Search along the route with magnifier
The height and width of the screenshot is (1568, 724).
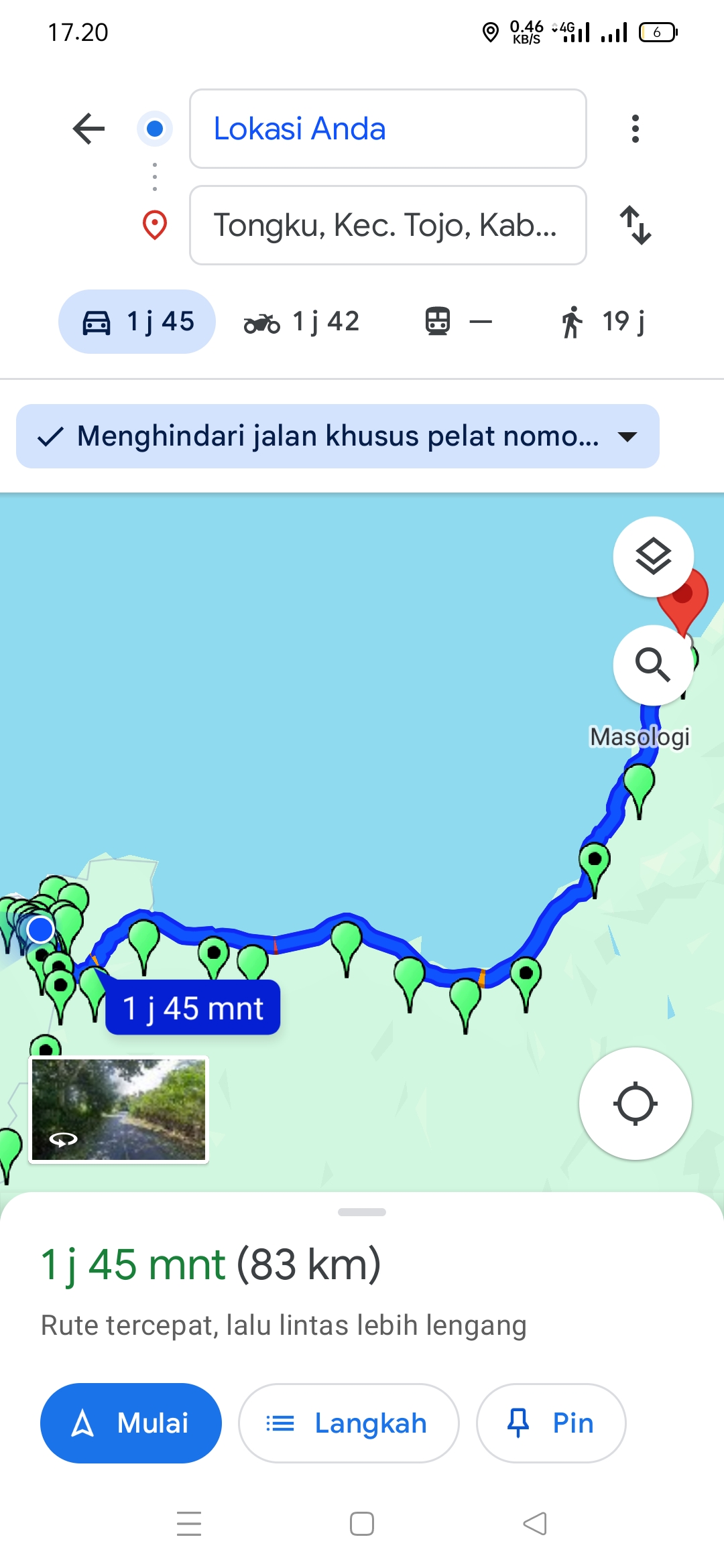653,665
